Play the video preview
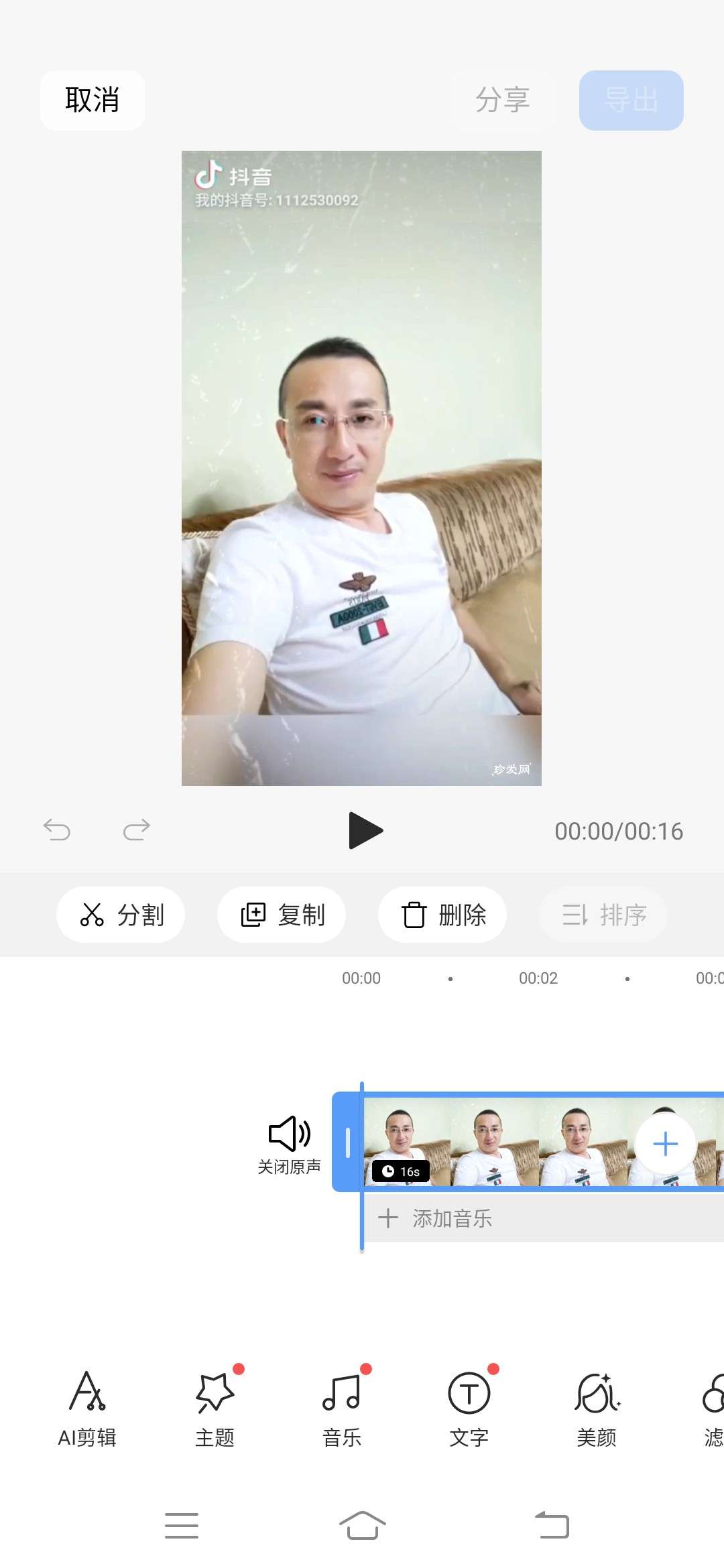 pyautogui.click(x=365, y=831)
